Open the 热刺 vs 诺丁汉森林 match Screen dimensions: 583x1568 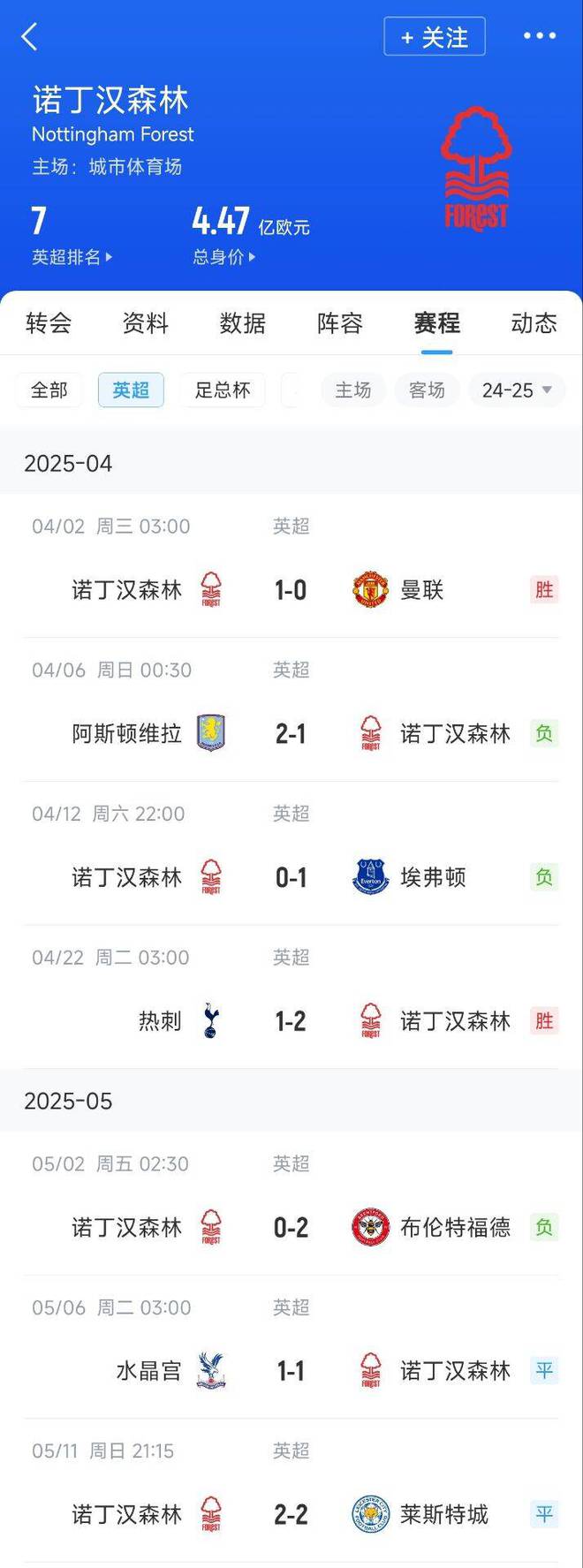[291, 1021]
